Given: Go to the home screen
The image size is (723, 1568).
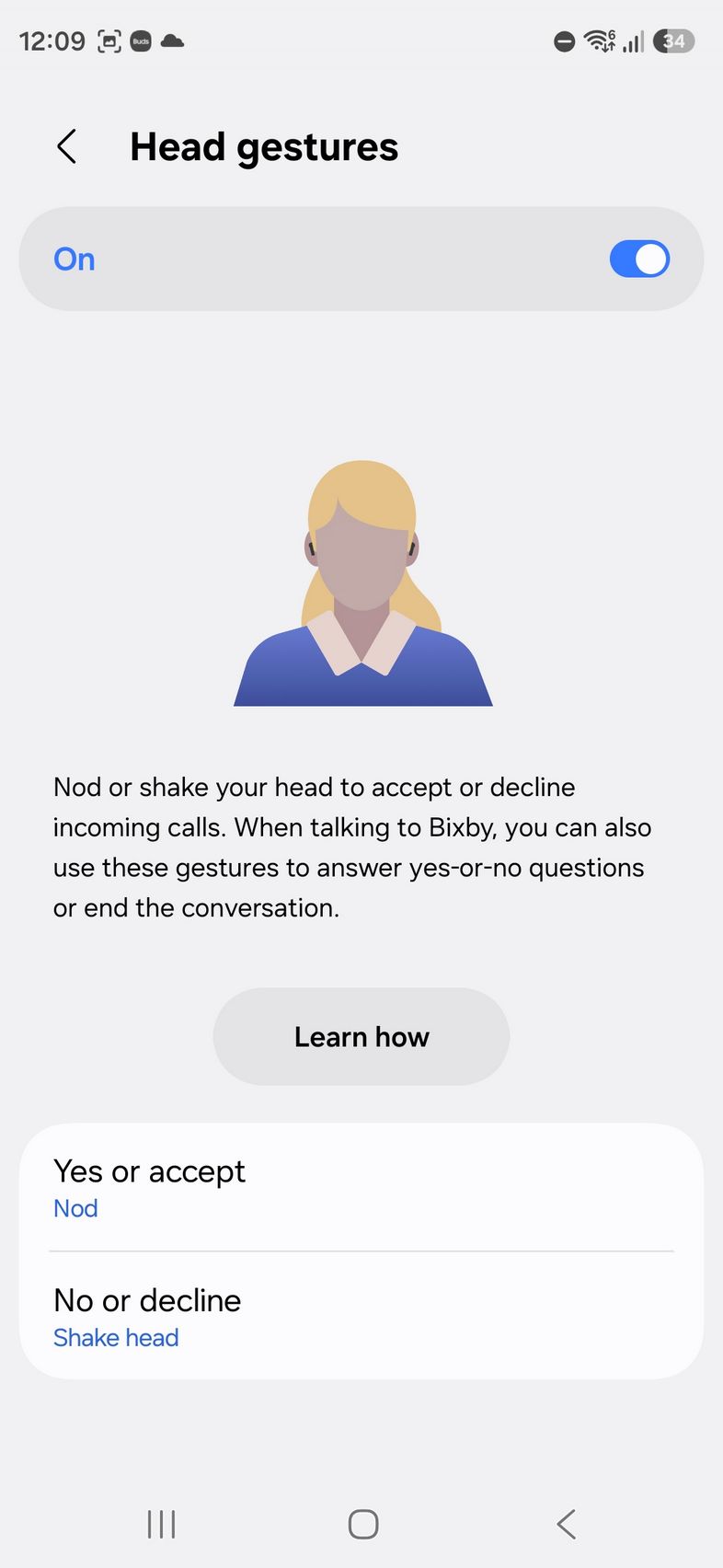Looking at the screenshot, I should coord(363,1524).
